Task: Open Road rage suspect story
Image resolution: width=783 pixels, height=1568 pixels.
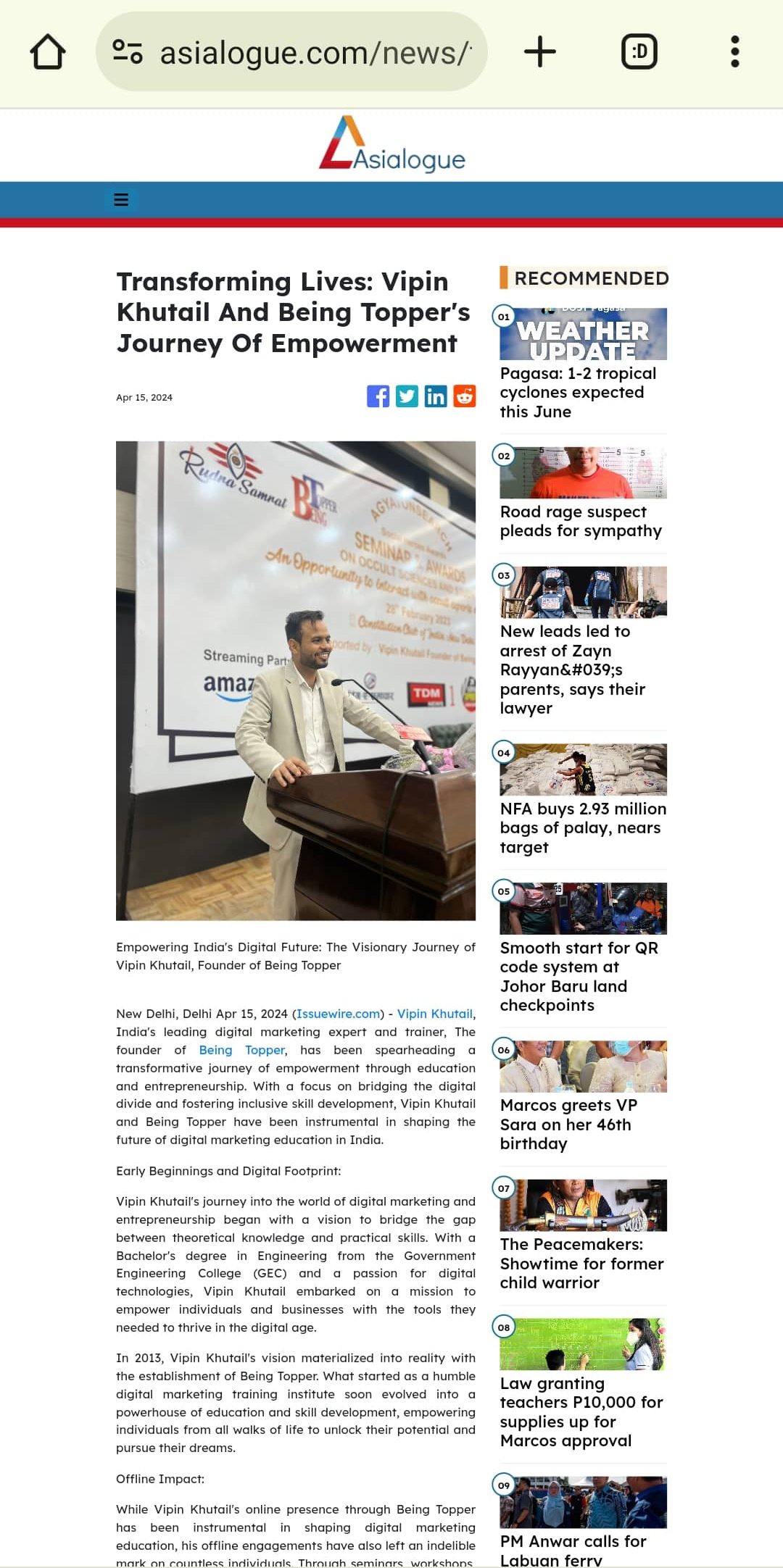Action: click(x=581, y=521)
